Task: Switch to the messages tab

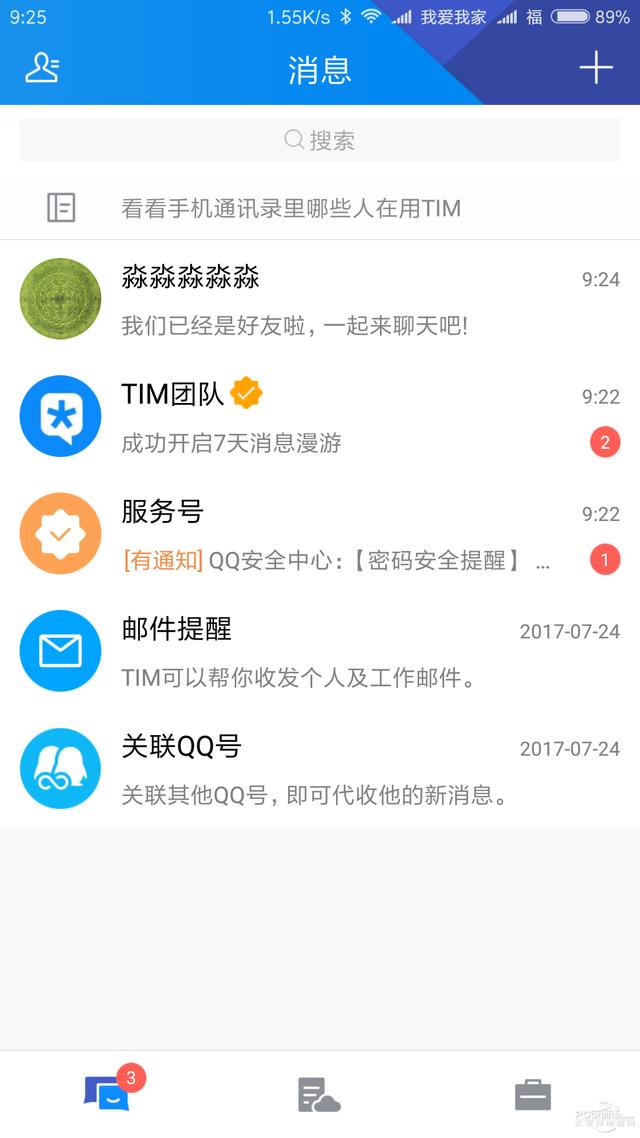Action: pos(107,1094)
